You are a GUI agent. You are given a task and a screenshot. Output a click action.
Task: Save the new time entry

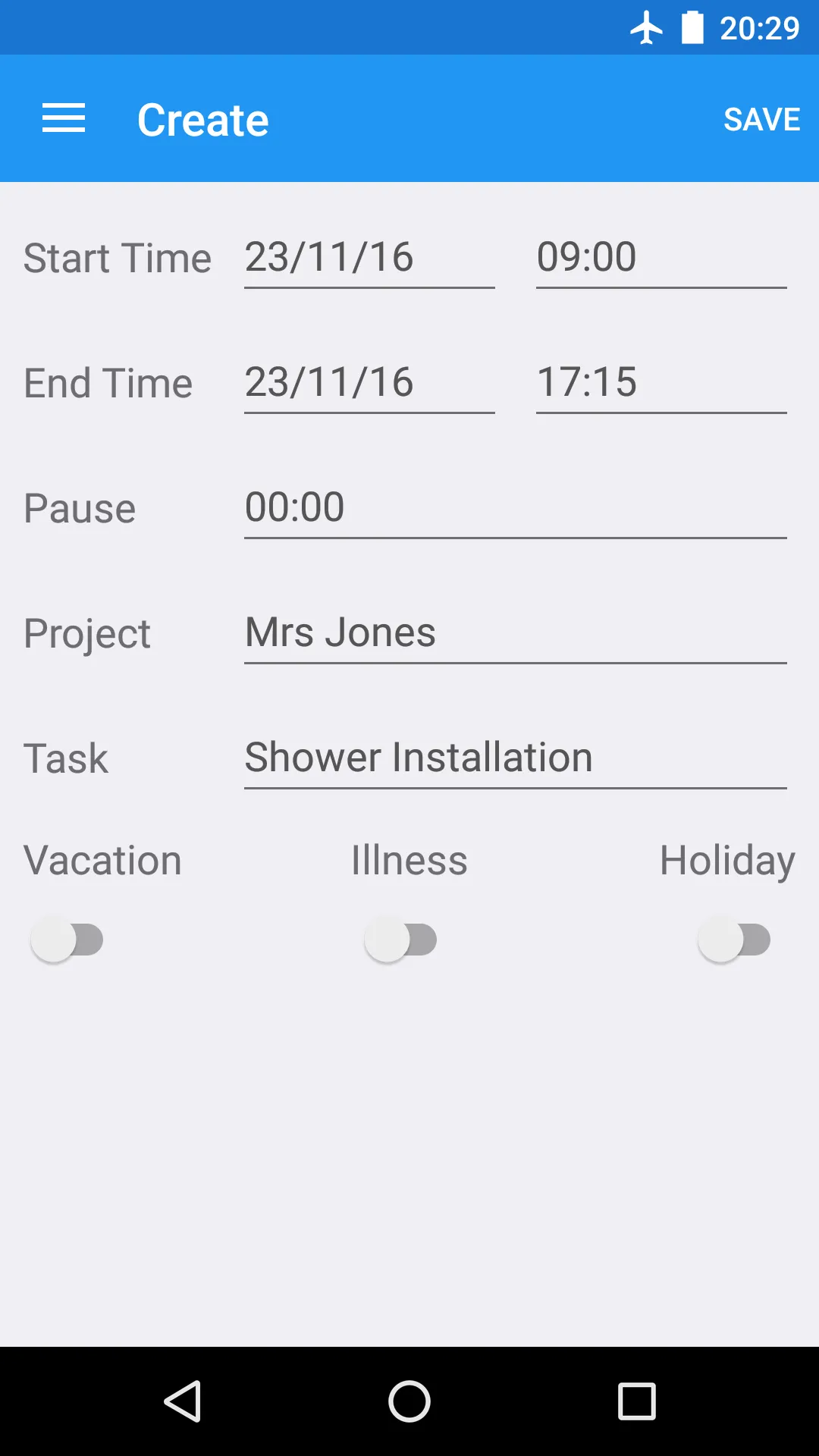click(x=761, y=119)
